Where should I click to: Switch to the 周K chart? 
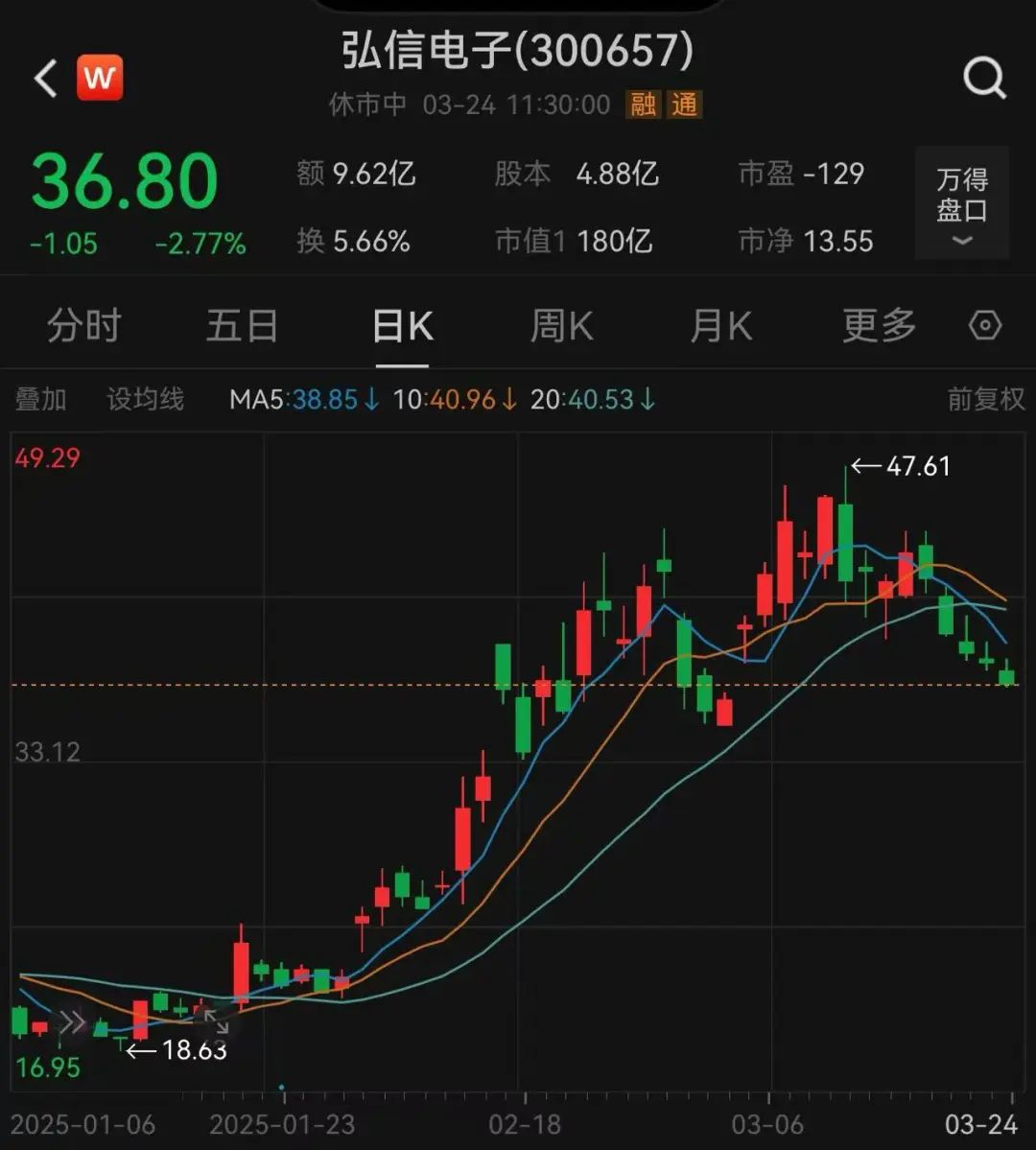pos(562,326)
